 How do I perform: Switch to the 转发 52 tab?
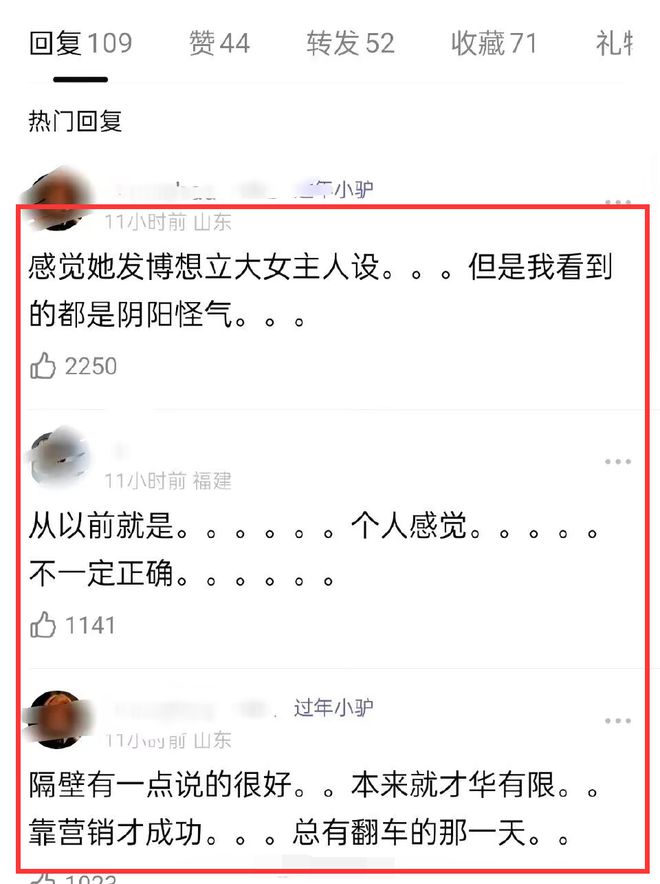tap(350, 43)
